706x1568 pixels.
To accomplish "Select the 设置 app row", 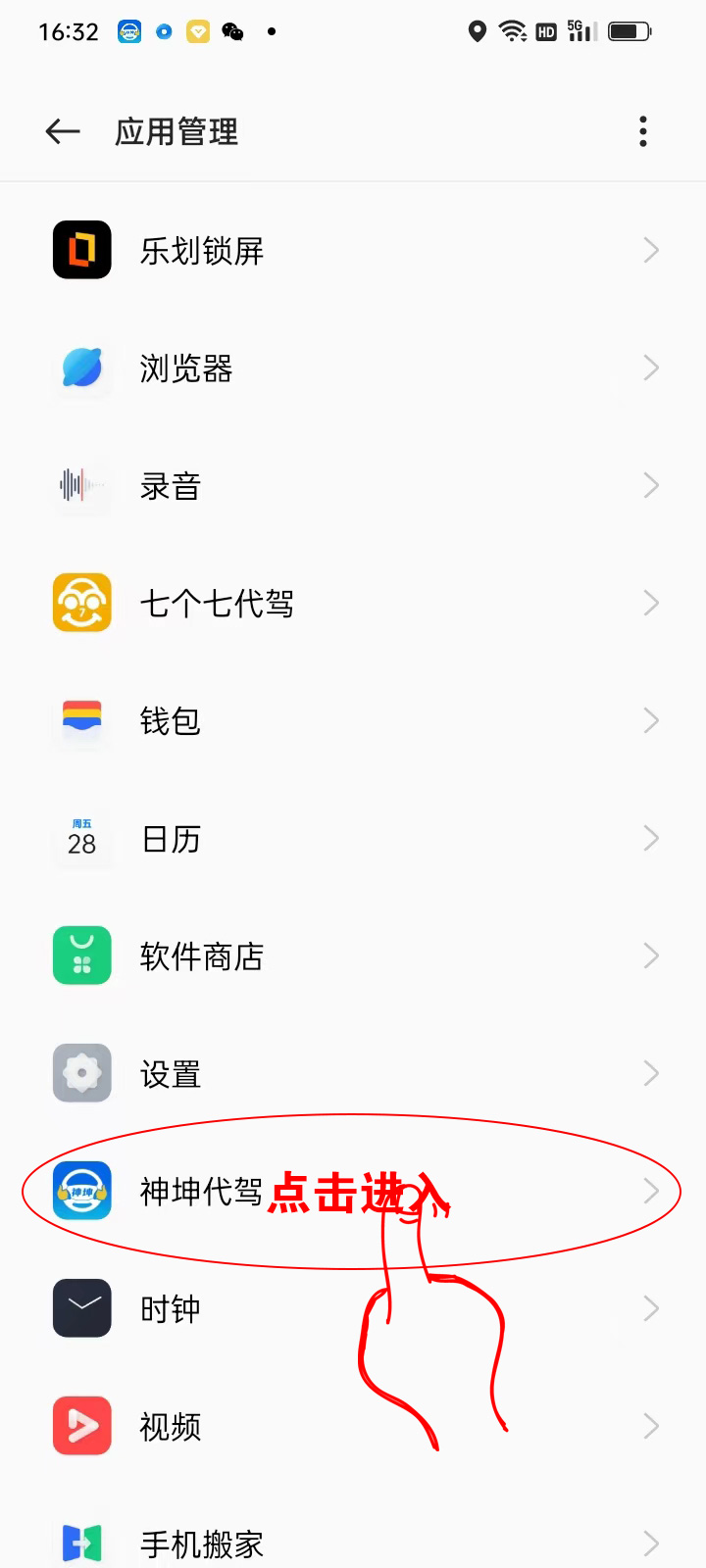I will pyautogui.click(x=353, y=1074).
